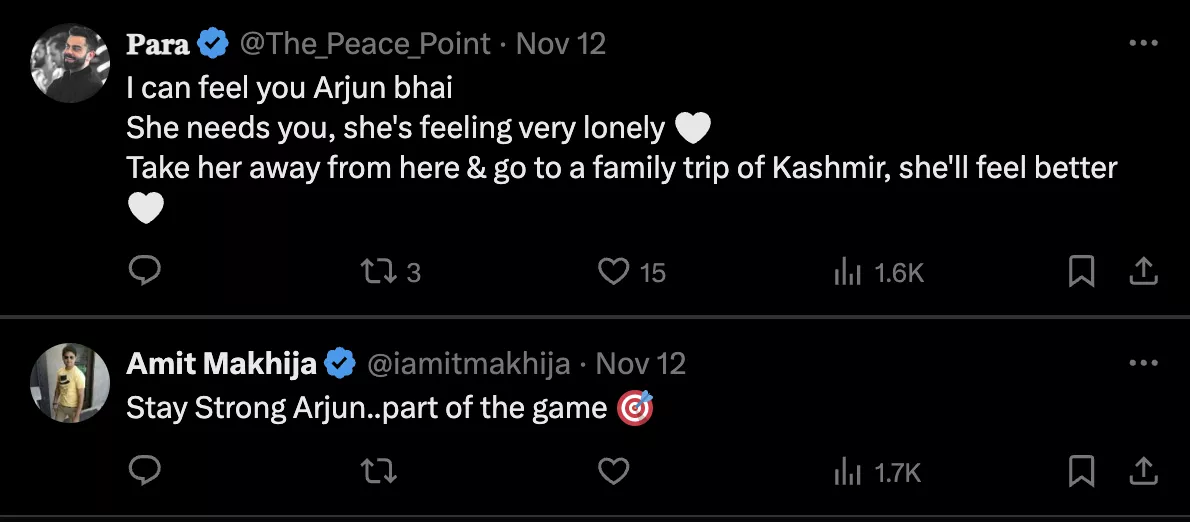Reply to Amit Makhija's tweet

tap(145, 471)
